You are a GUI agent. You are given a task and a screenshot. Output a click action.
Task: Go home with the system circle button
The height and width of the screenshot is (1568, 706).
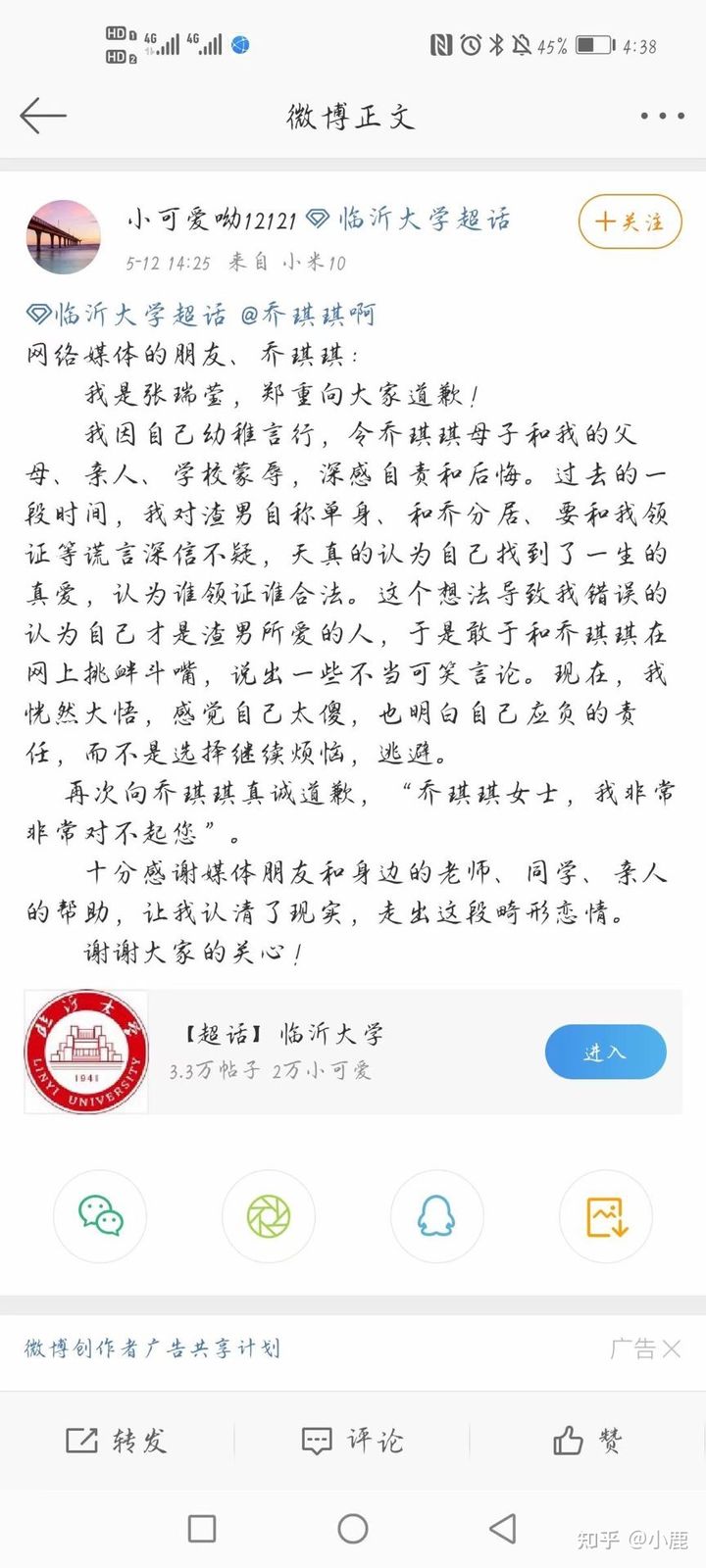[x=353, y=1528]
